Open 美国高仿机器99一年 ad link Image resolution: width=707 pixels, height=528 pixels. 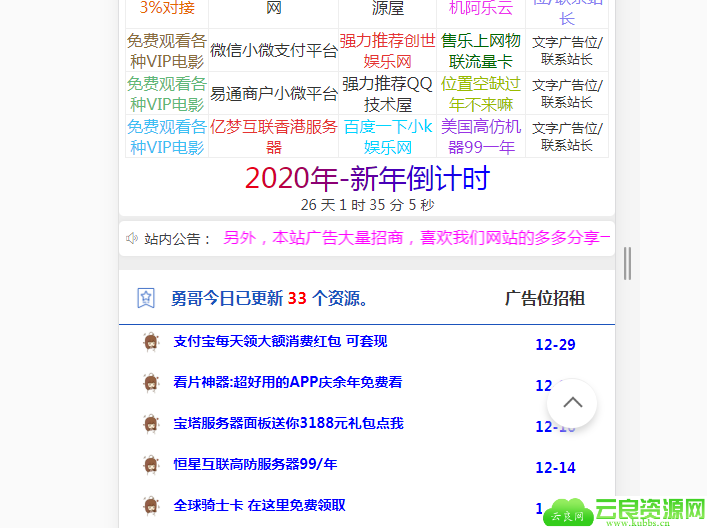(x=481, y=137)
